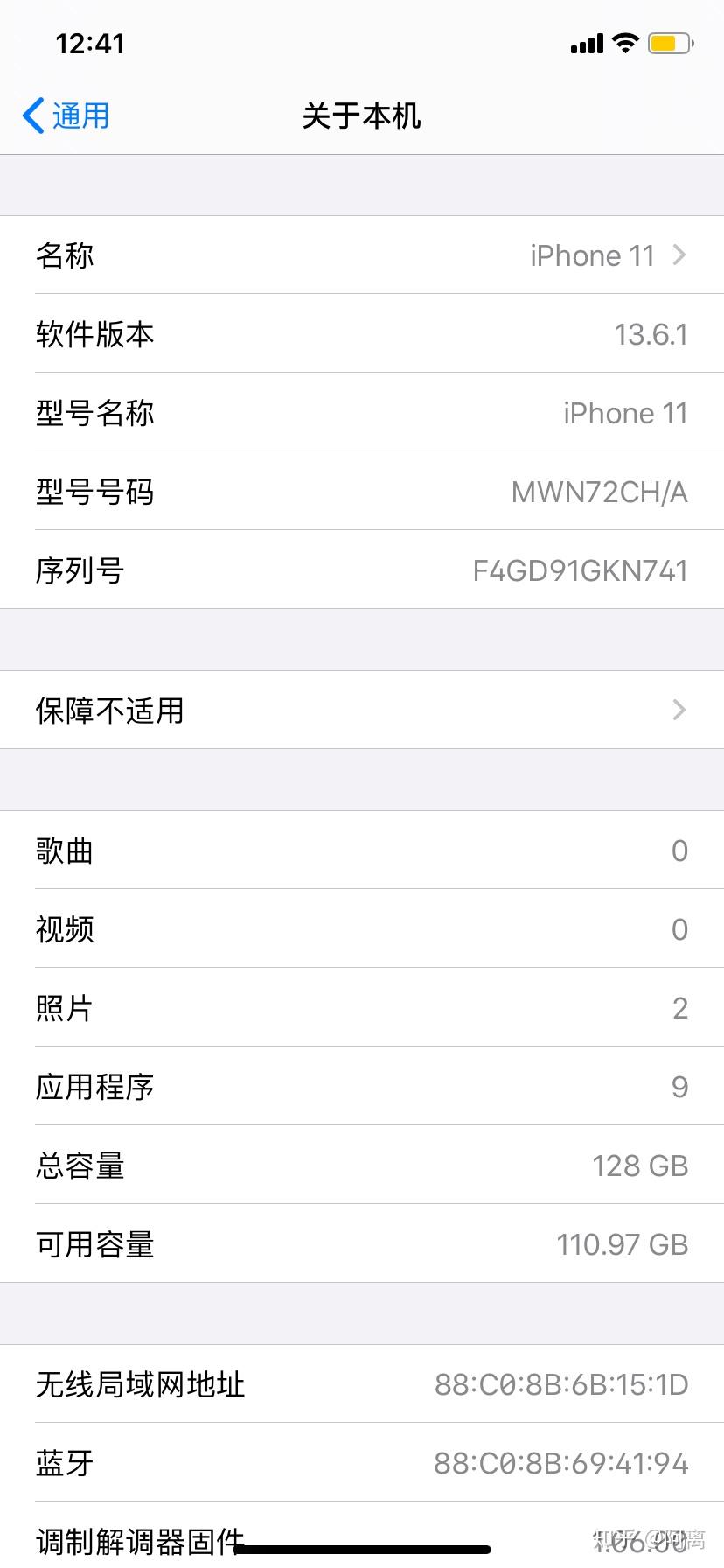This screenshot has width=724, height=1568.
Task: Tap the 无线局域网地址 row
Action: 362,1384
